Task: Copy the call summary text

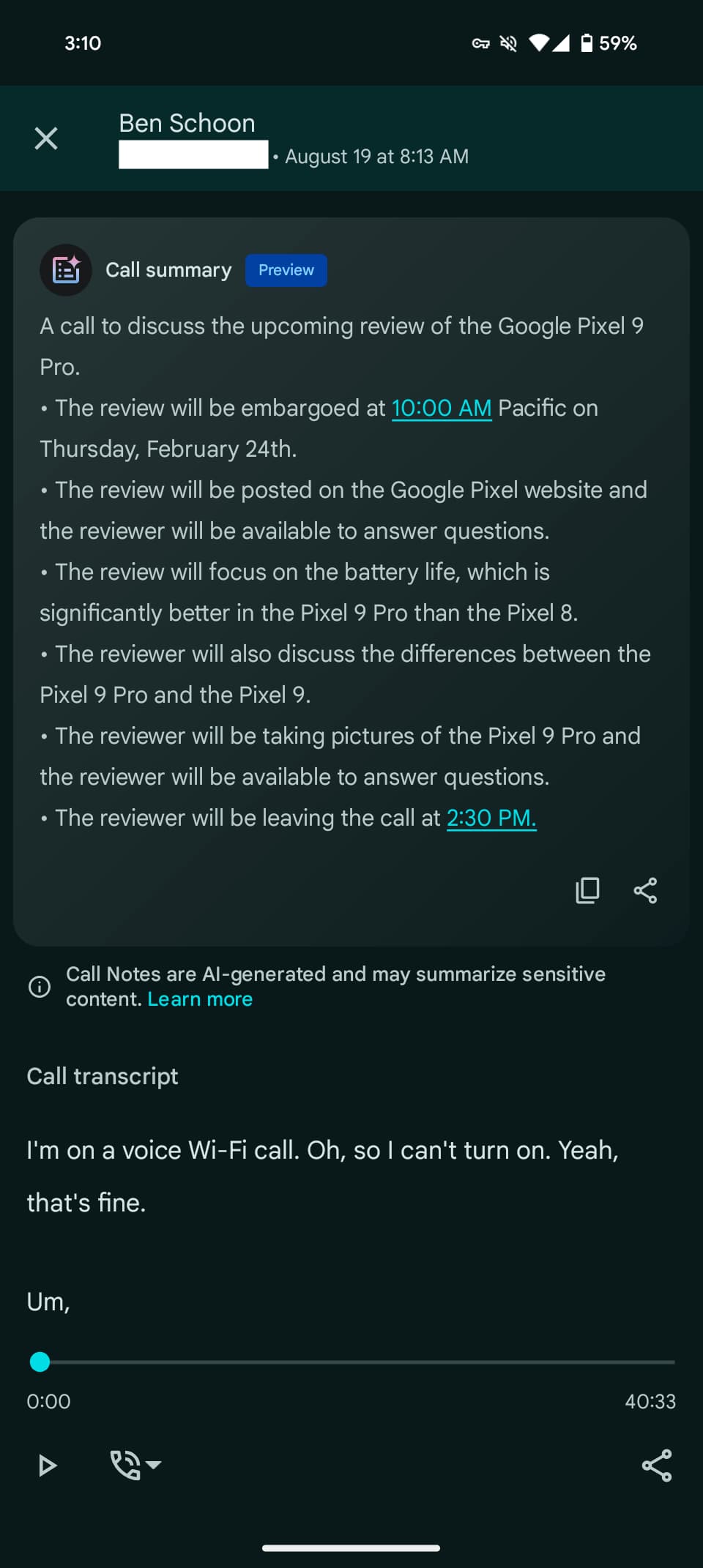Action: tap(587, 890)
